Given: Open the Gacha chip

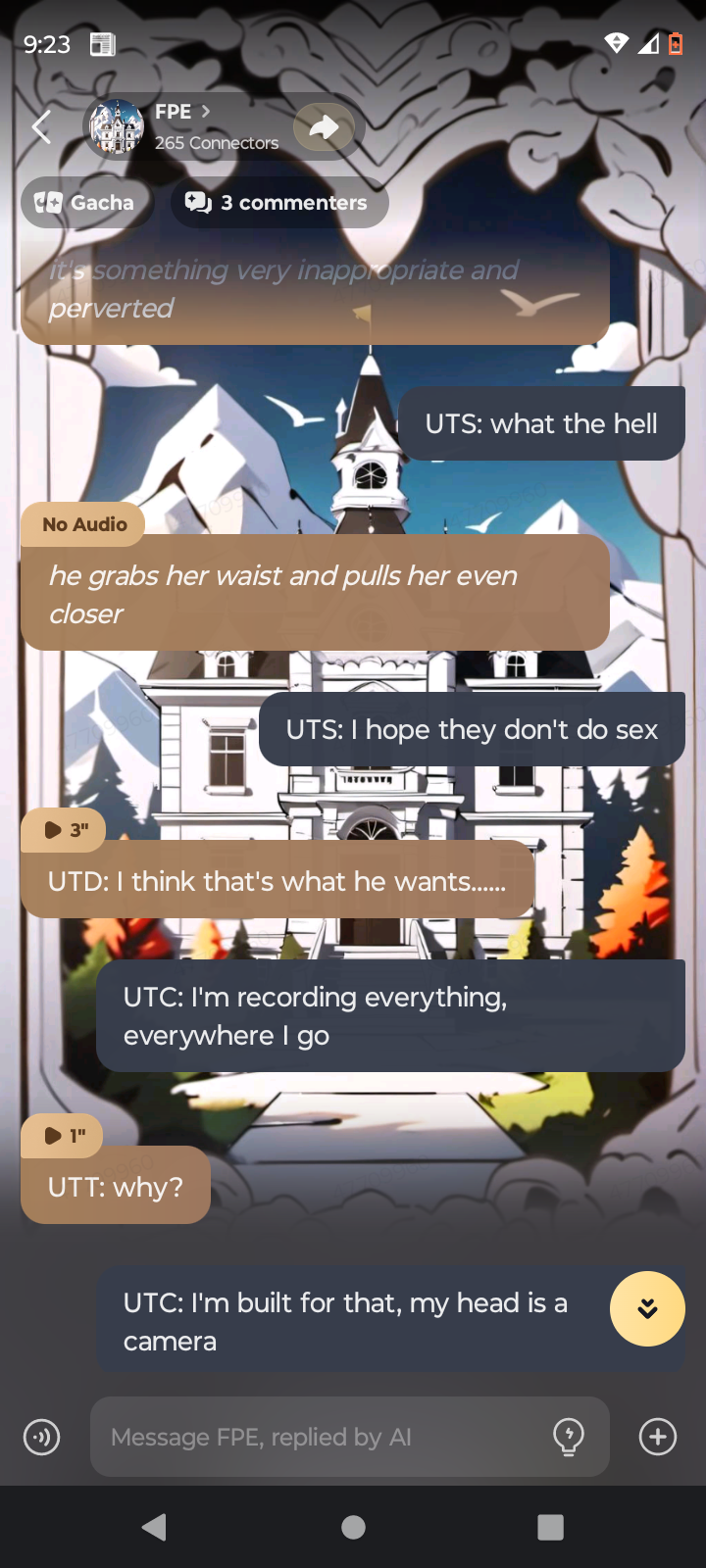Looking at the screenshot, I should (85, 203).
